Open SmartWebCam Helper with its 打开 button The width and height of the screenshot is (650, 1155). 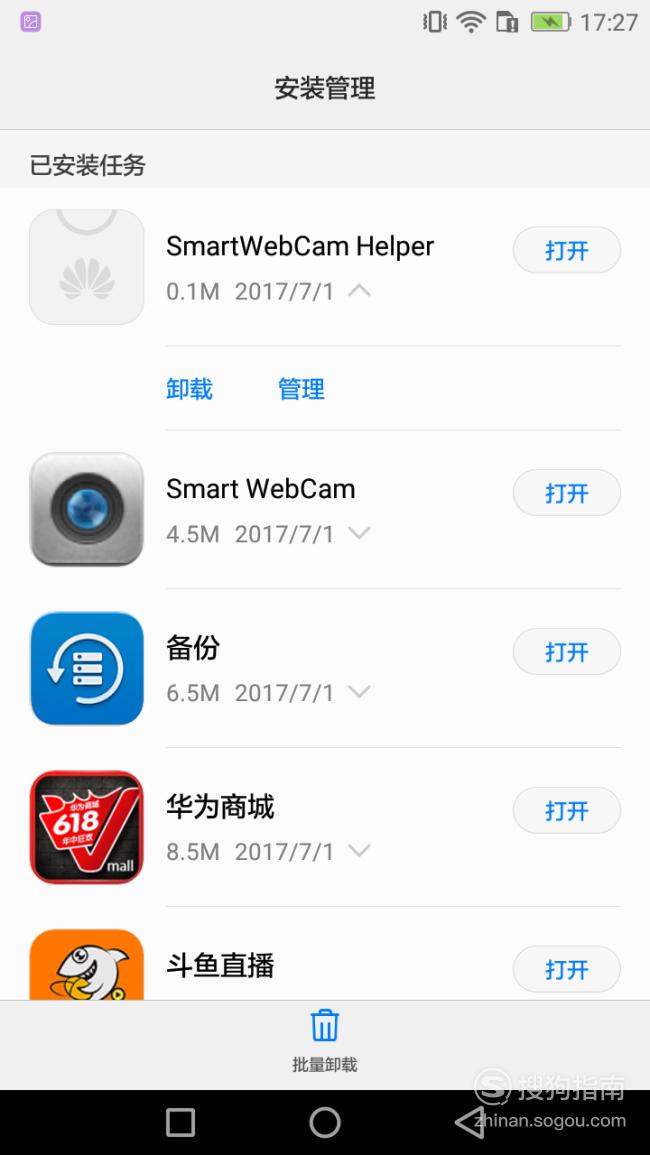[x=567, y=250]
